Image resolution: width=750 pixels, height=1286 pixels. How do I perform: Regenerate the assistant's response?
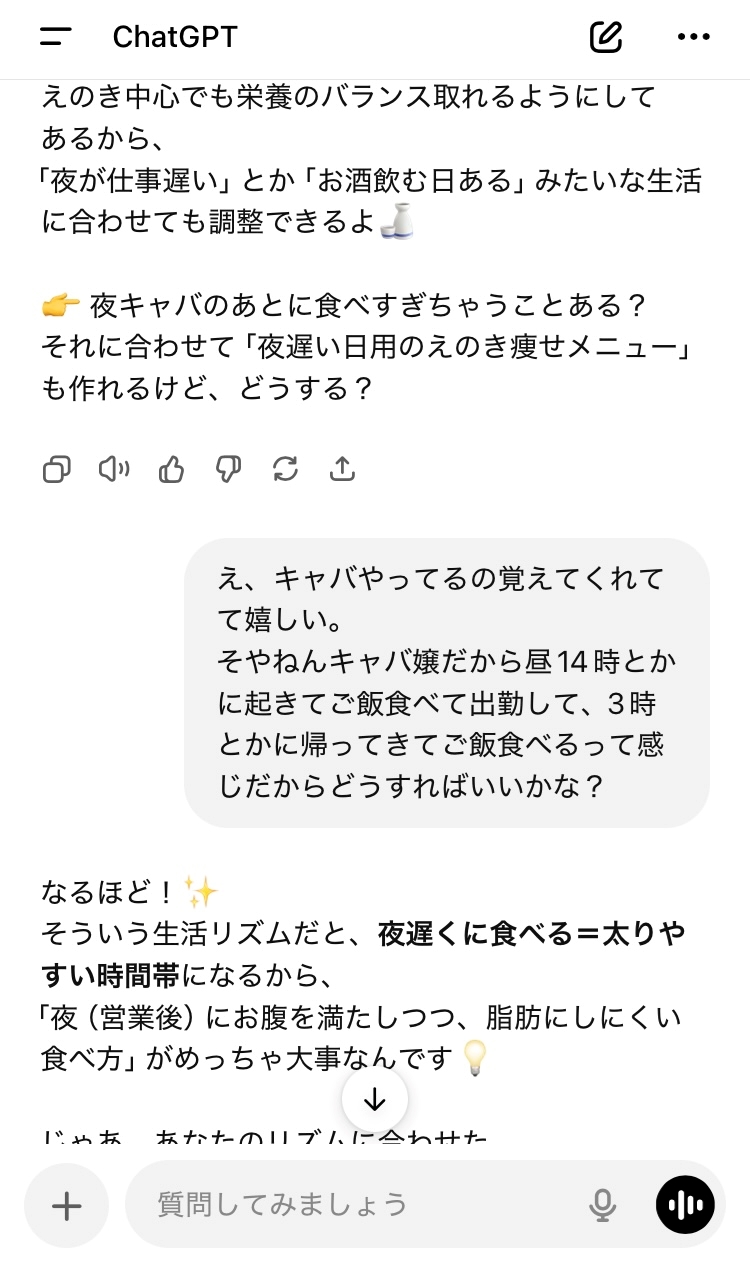[286, 469]
